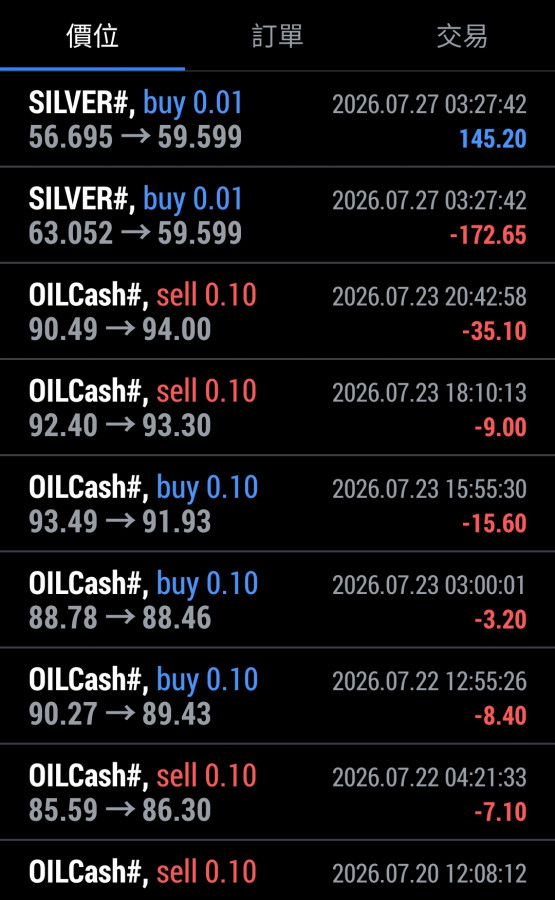
Task: Open OILCash# sell entry showing -7.10
Action: pos(277,792)
